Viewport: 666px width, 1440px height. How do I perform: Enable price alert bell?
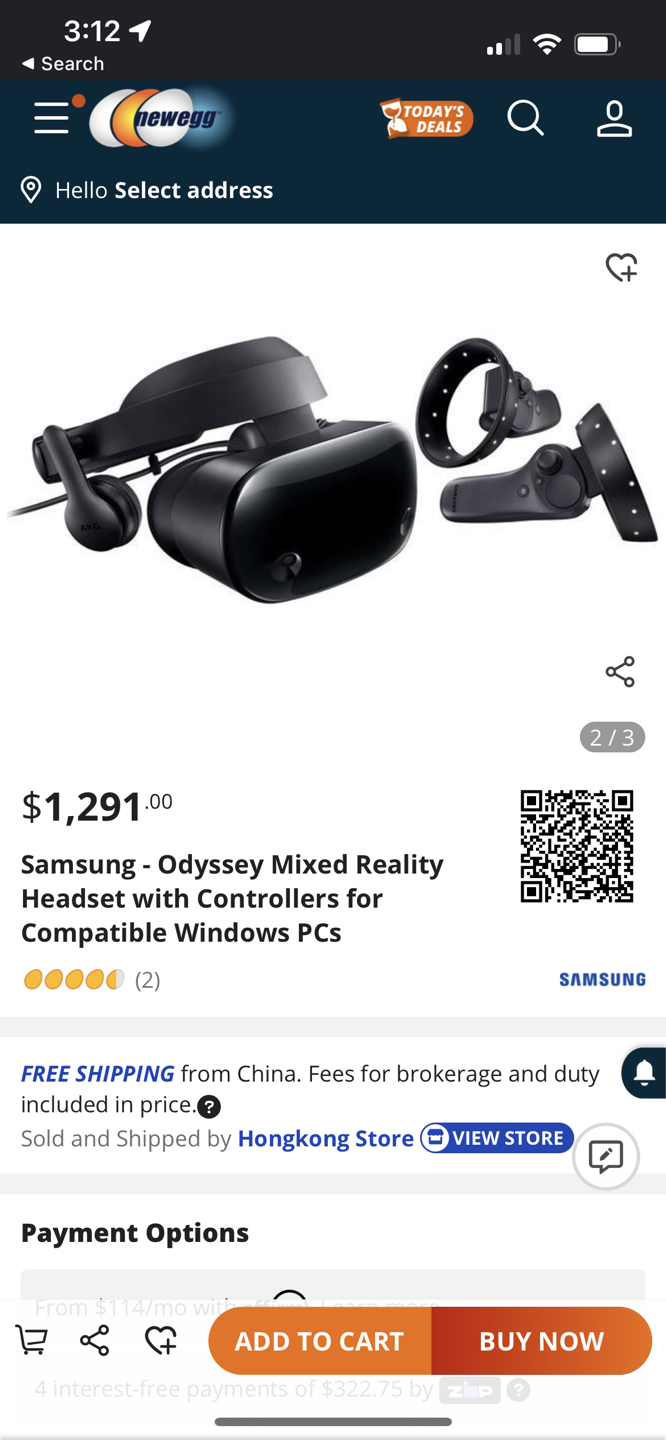[645, 1072]
